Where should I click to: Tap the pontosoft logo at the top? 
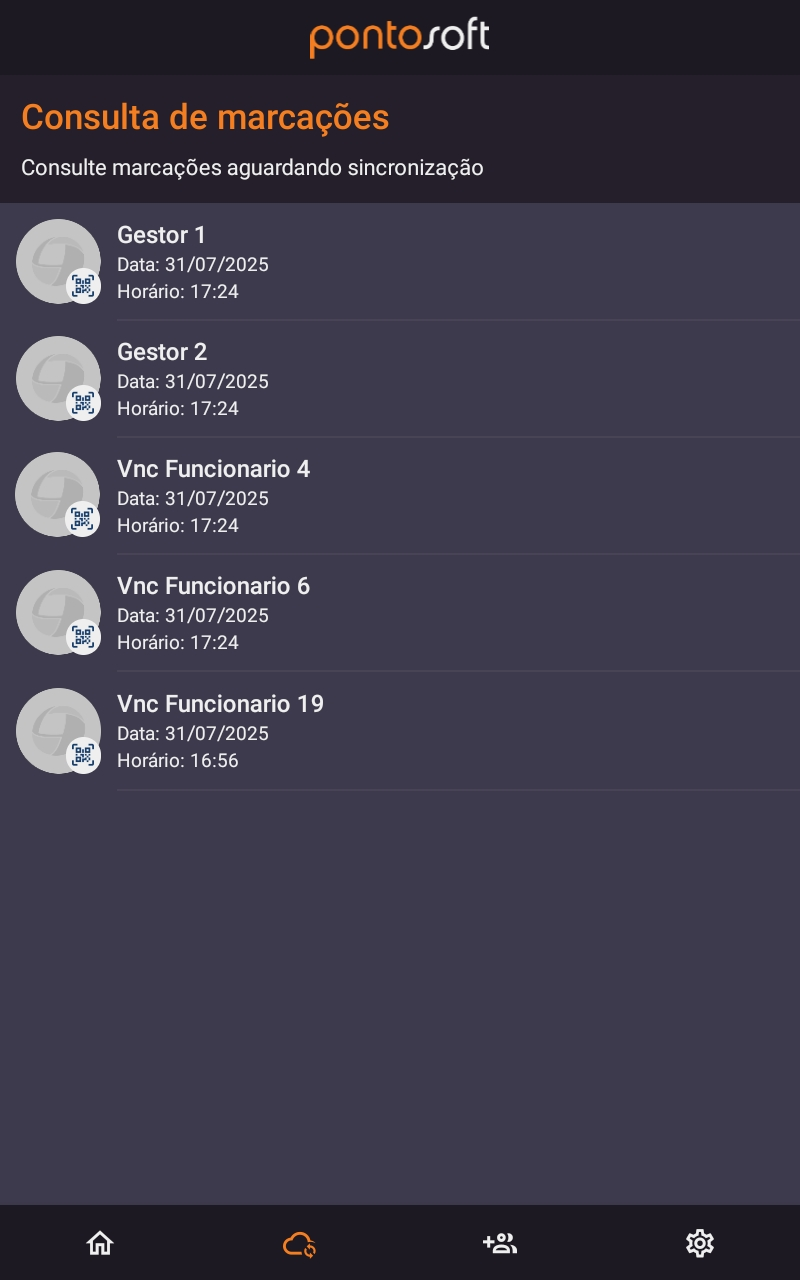[400, 37]
